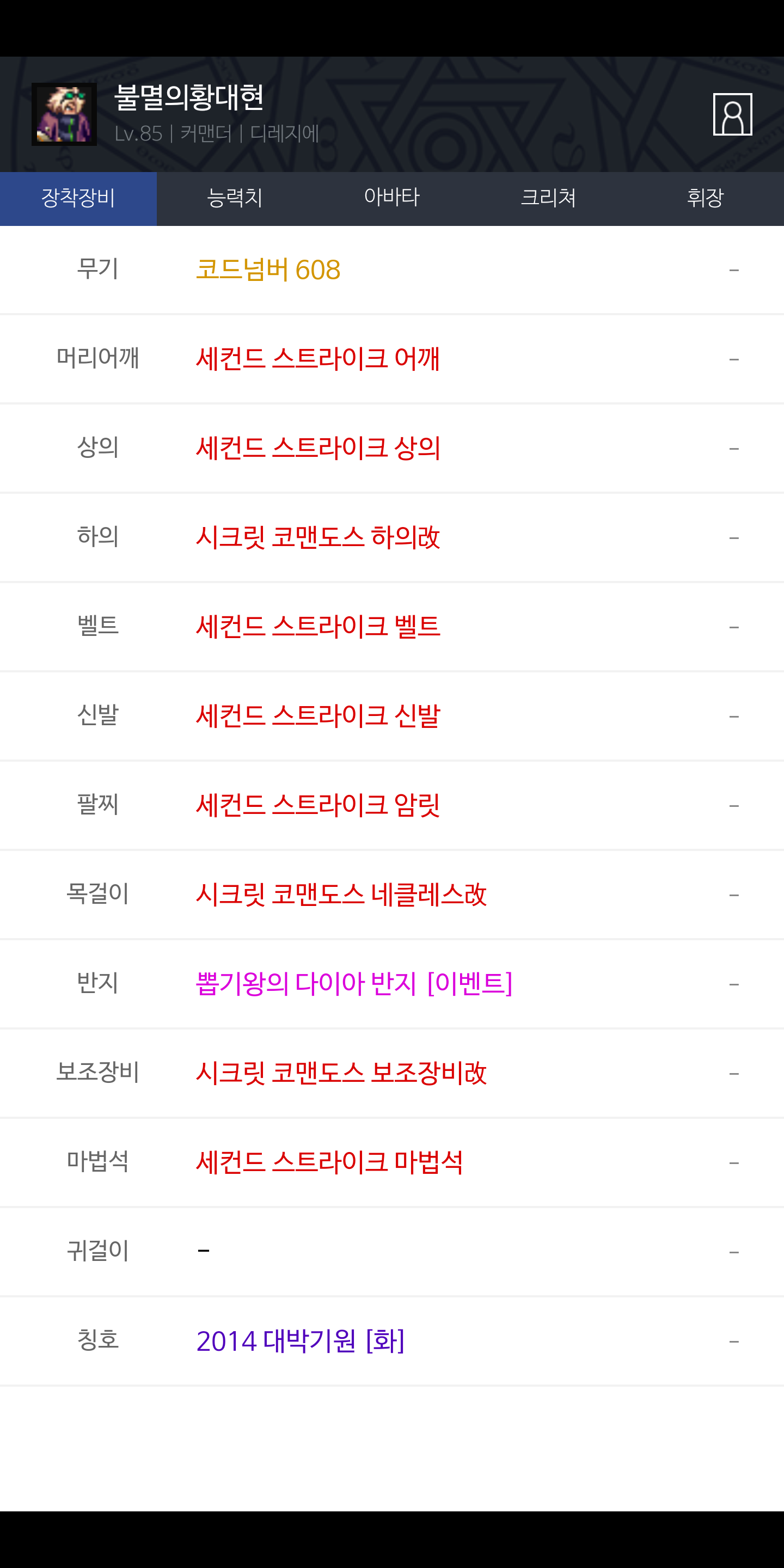View 시크릿 코맨도스 보조장비改 details
784x1568 pixels.
click(341, 1073)
